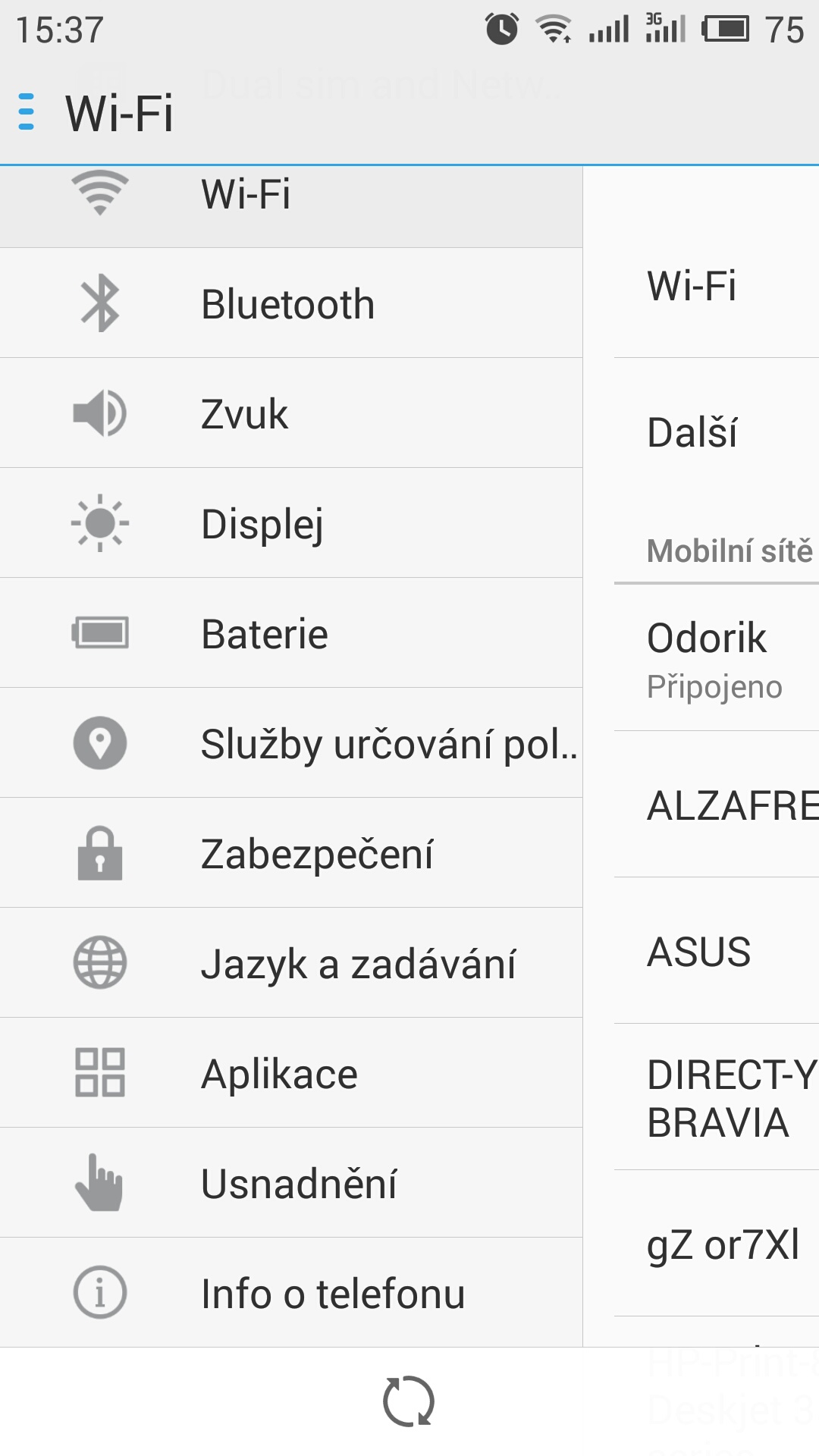This screenshot has height=1456, width=819.
Task: Refresh the Wi-Fi network list
Action: pyautogui.click(x=409, y=1401)
